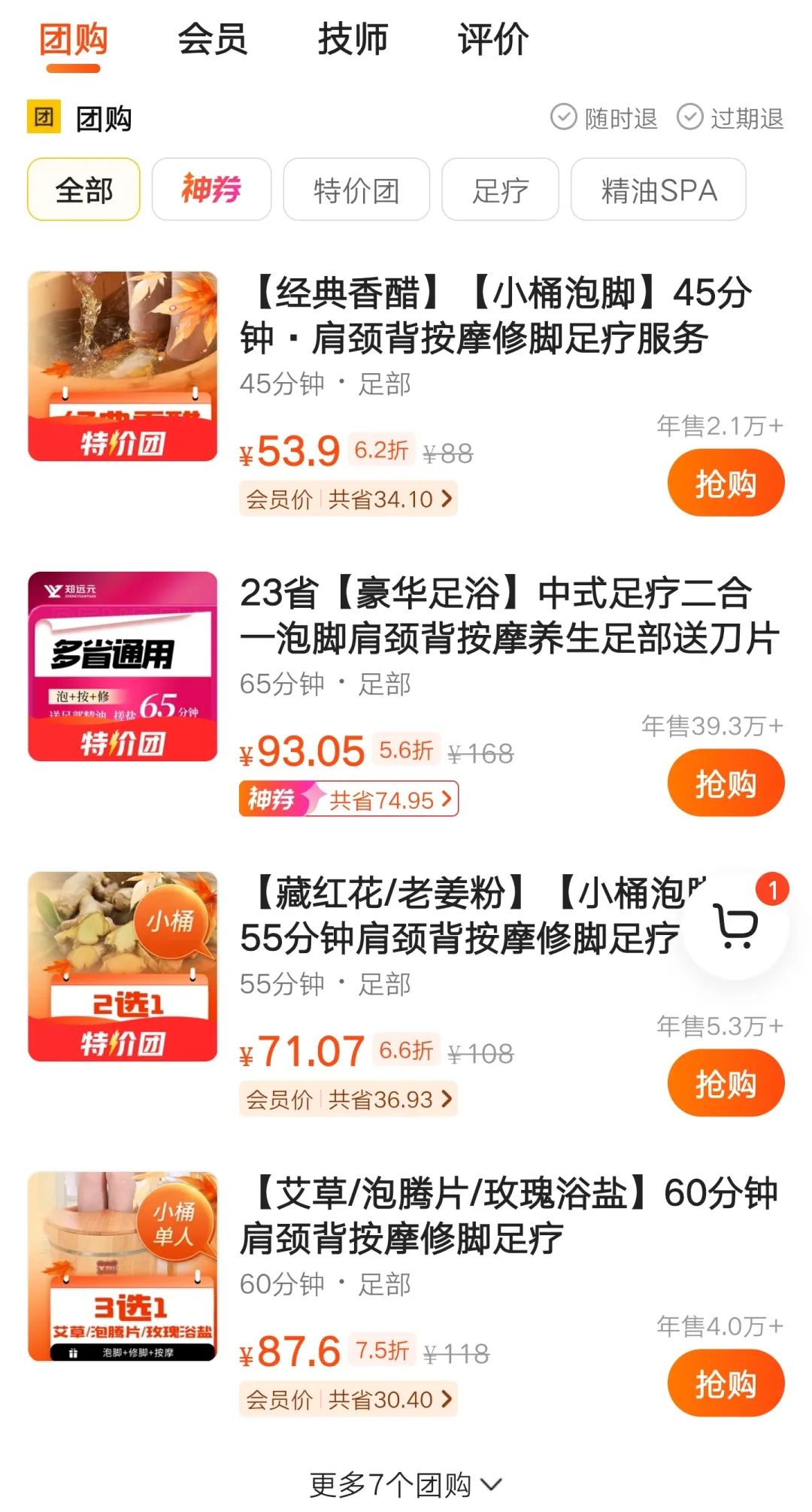The height and width of the screenshot is (1512, 812).
Task: Buy the 豪华足浴 65分钟 deal via 抢购
Action: 726,783
